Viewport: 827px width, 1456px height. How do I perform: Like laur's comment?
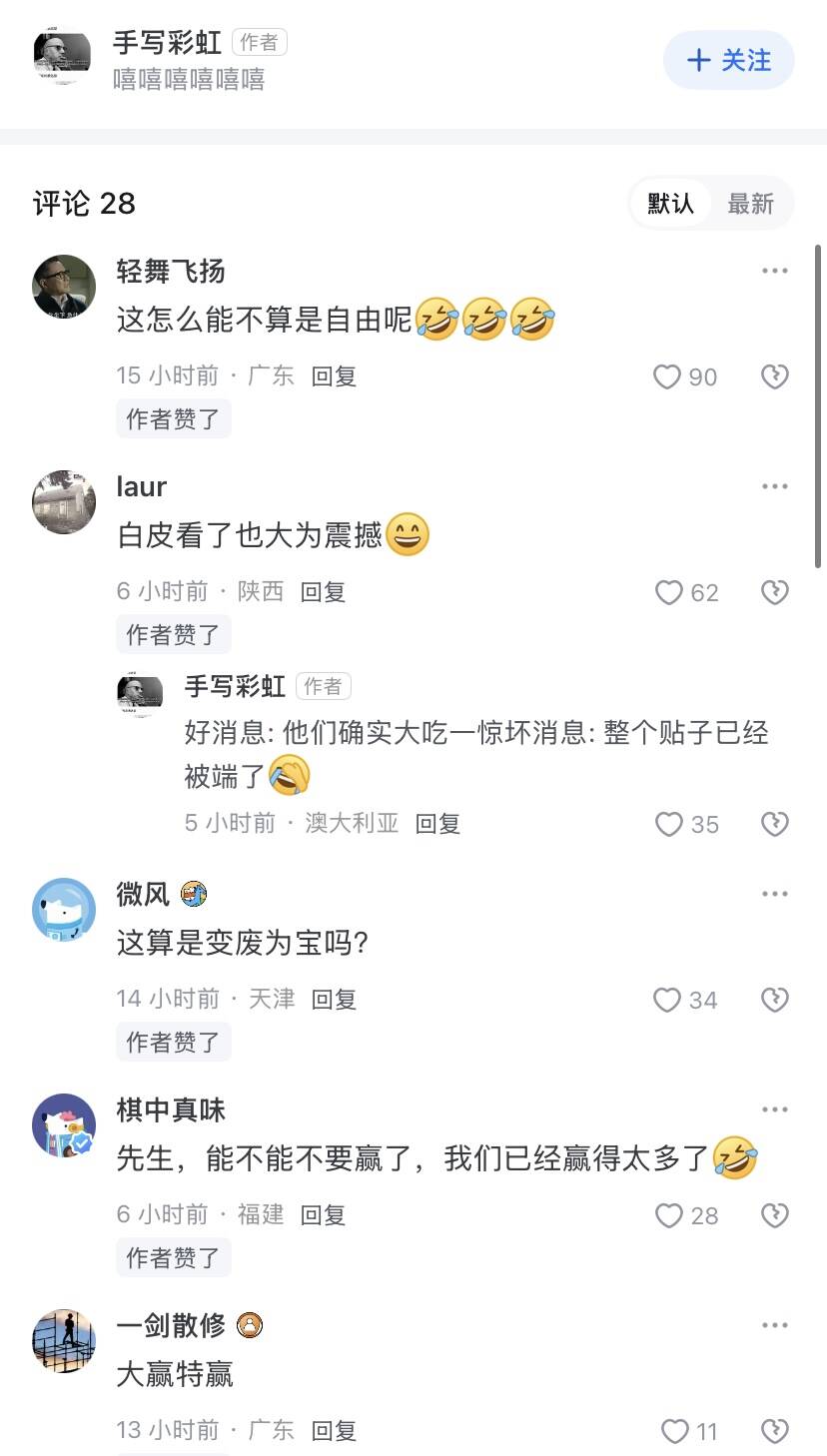687,592
